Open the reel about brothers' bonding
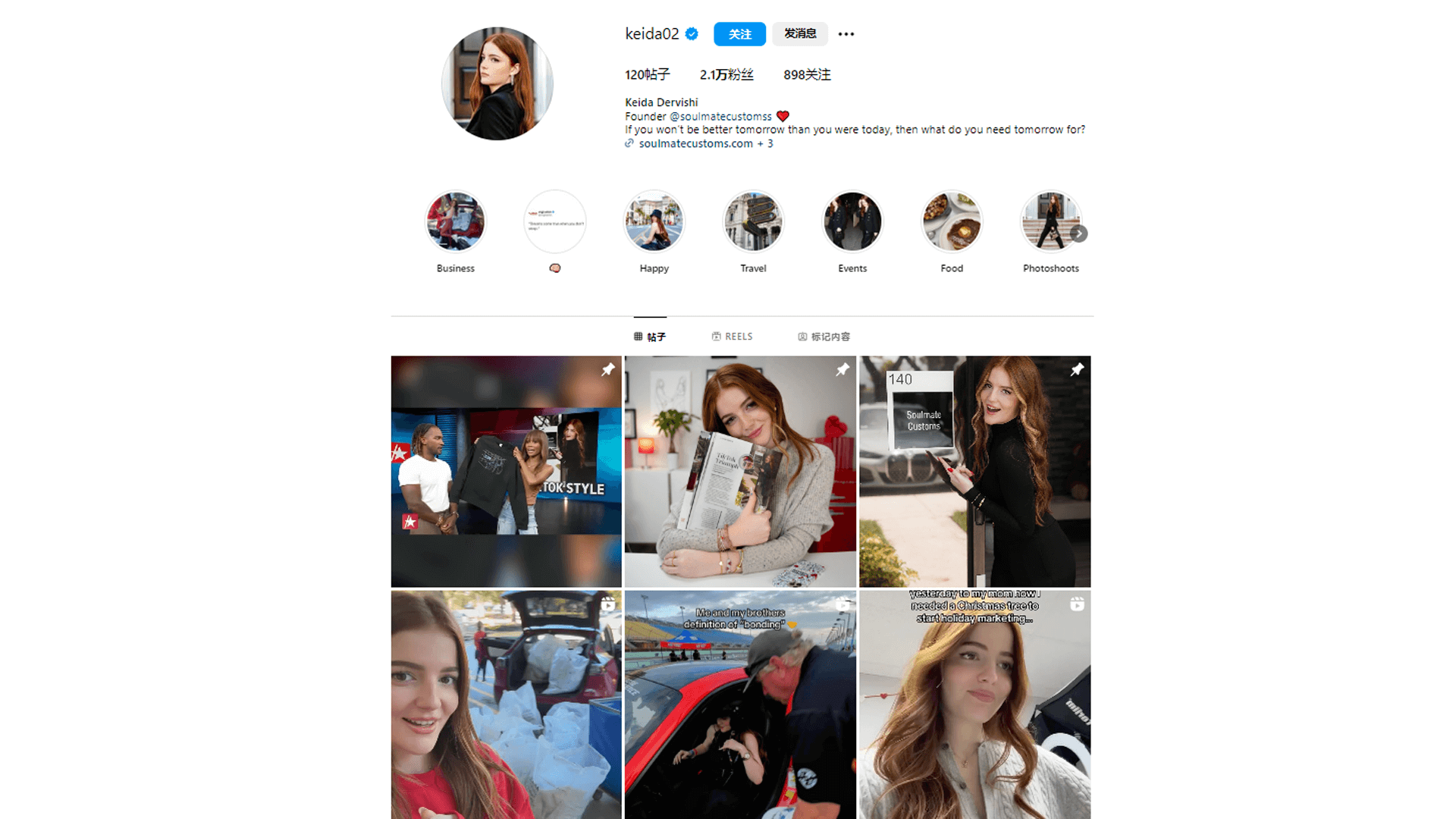 pos(740,705)
